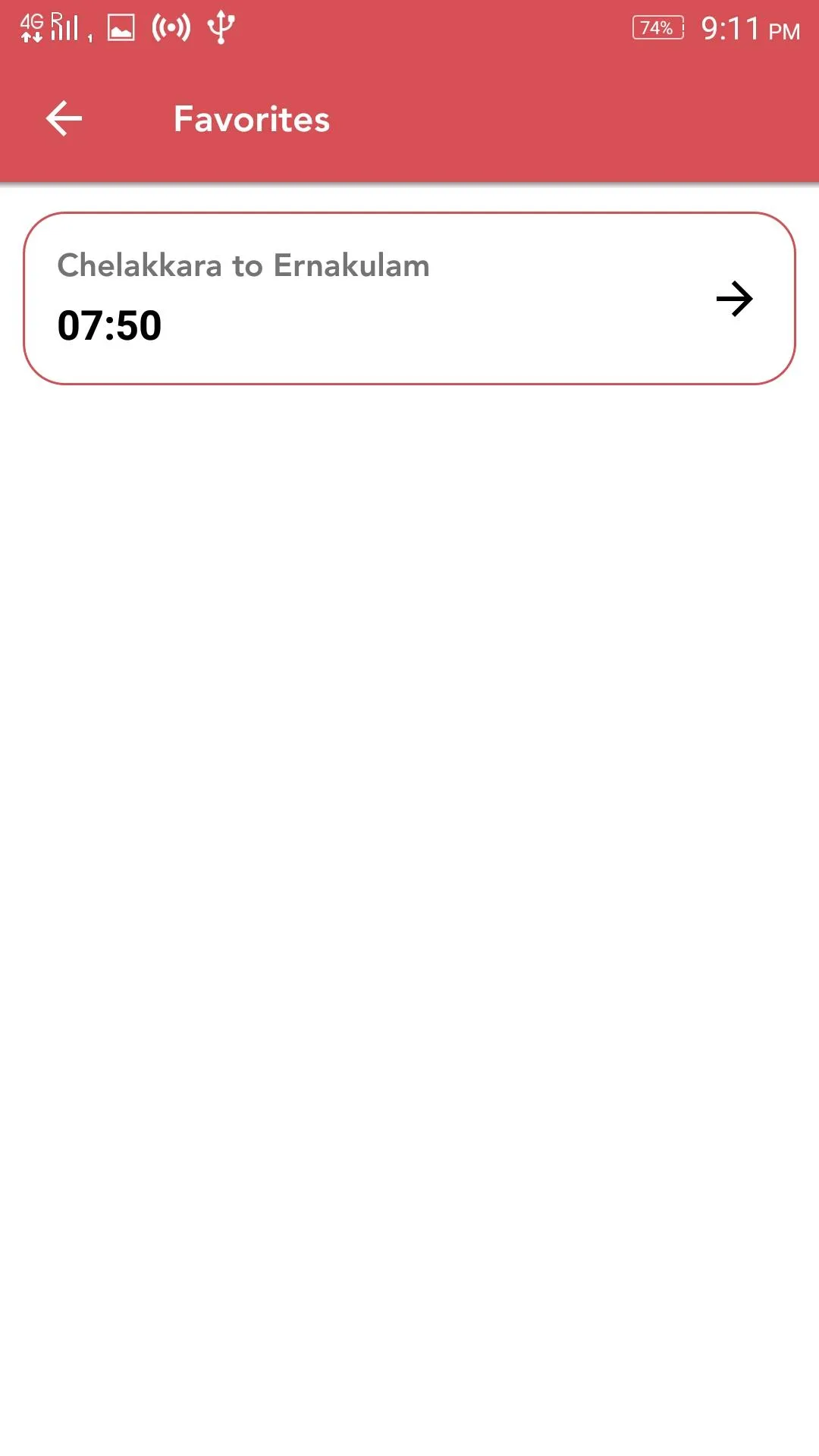The image size is (819, 1456).
Task: Tap the forward arrow on the favorite card
Action: point(735,298)
